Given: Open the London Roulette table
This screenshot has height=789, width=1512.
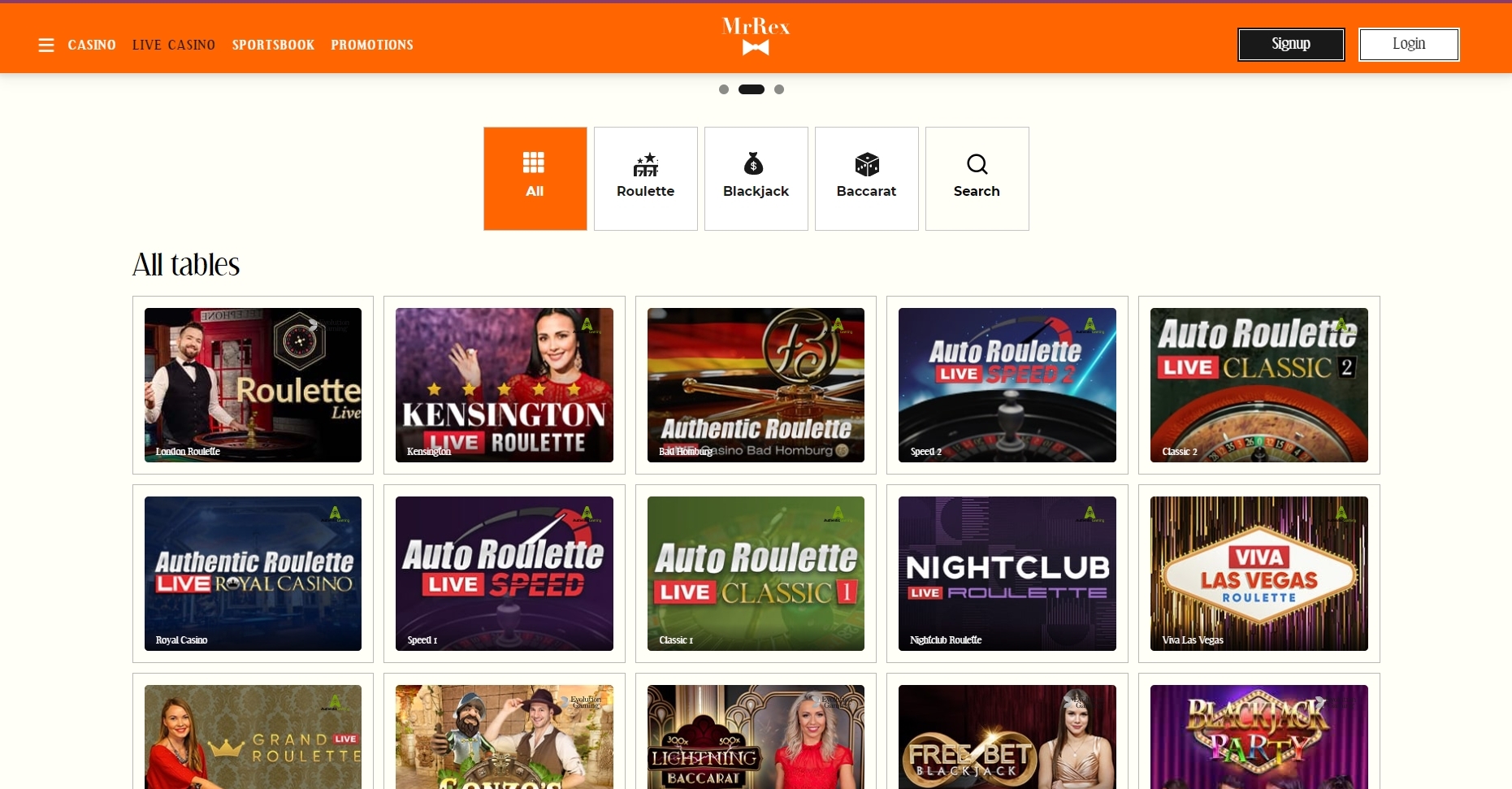Looking at the screenshot, I should (253, 385).
